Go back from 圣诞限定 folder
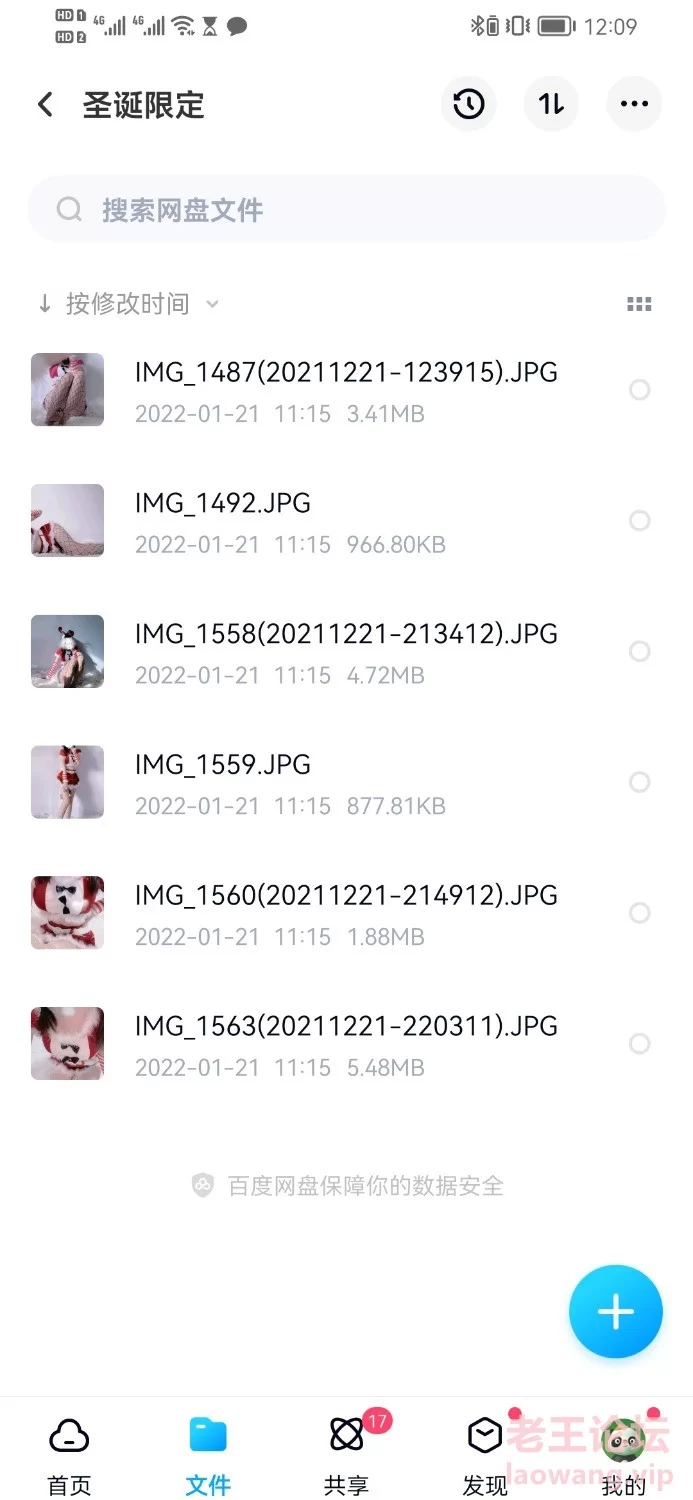This screenshot has width=693, height=1500. pos(45,105)
